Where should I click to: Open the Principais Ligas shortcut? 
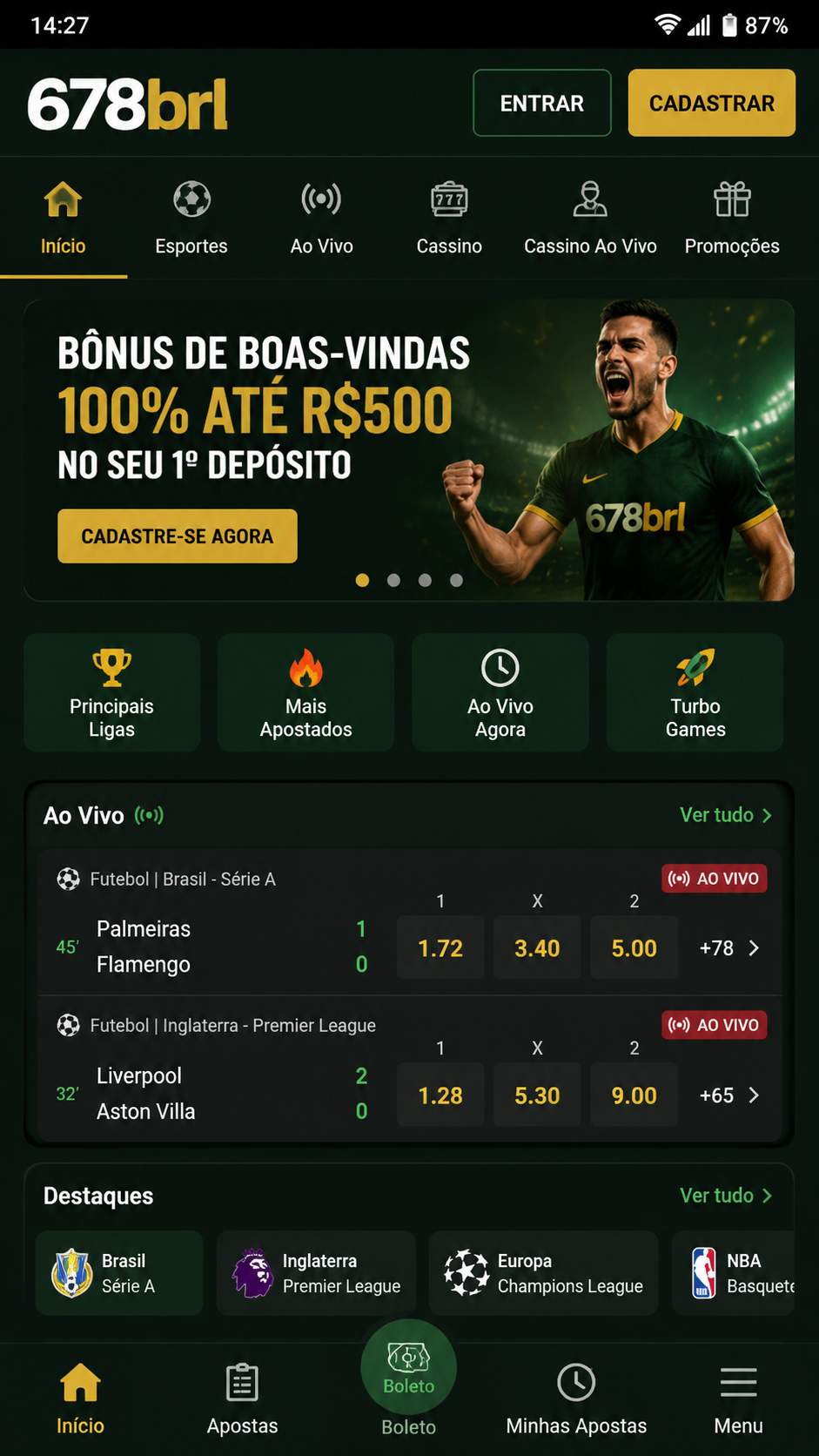(111, 692)
